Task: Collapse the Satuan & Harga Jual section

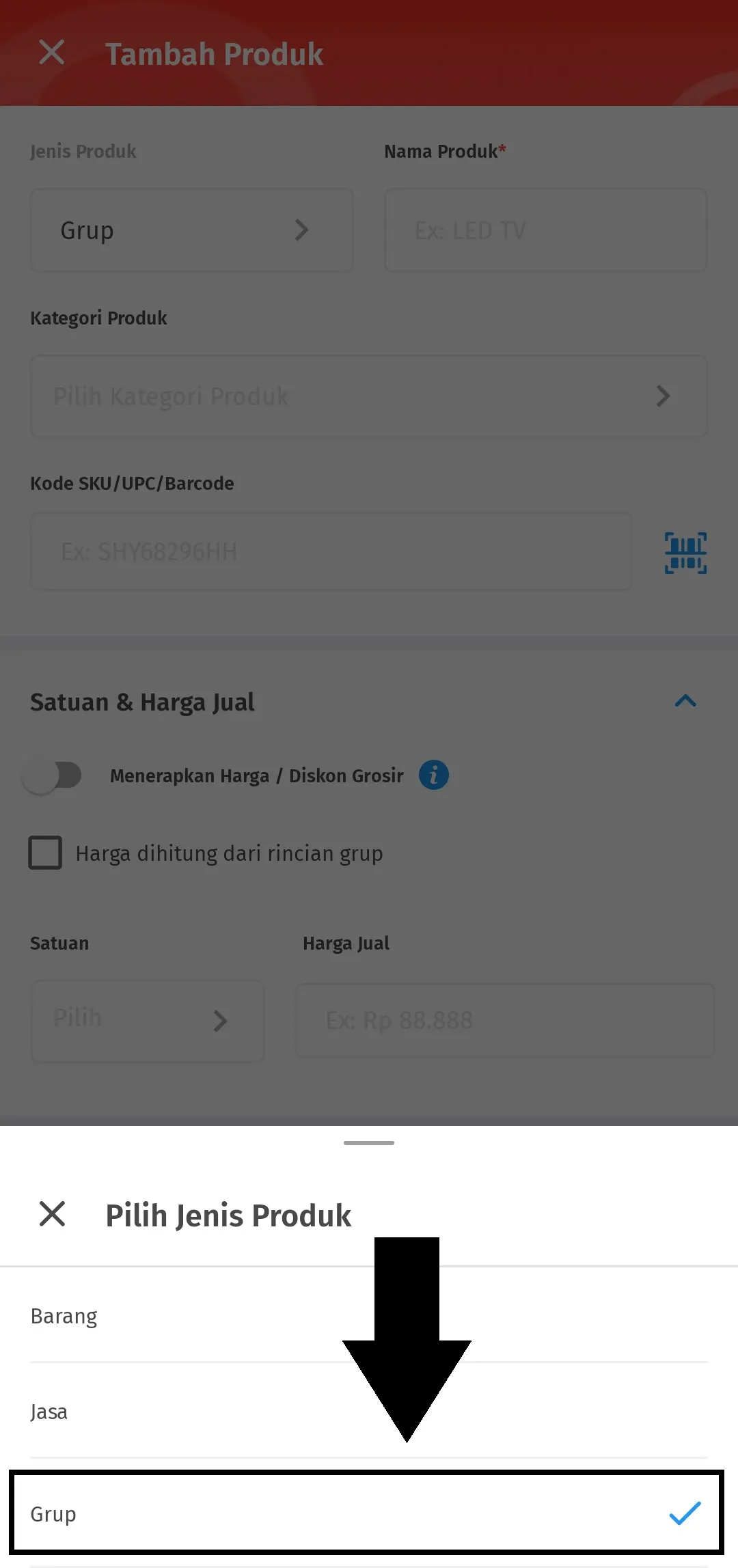Action: [686, 701]
